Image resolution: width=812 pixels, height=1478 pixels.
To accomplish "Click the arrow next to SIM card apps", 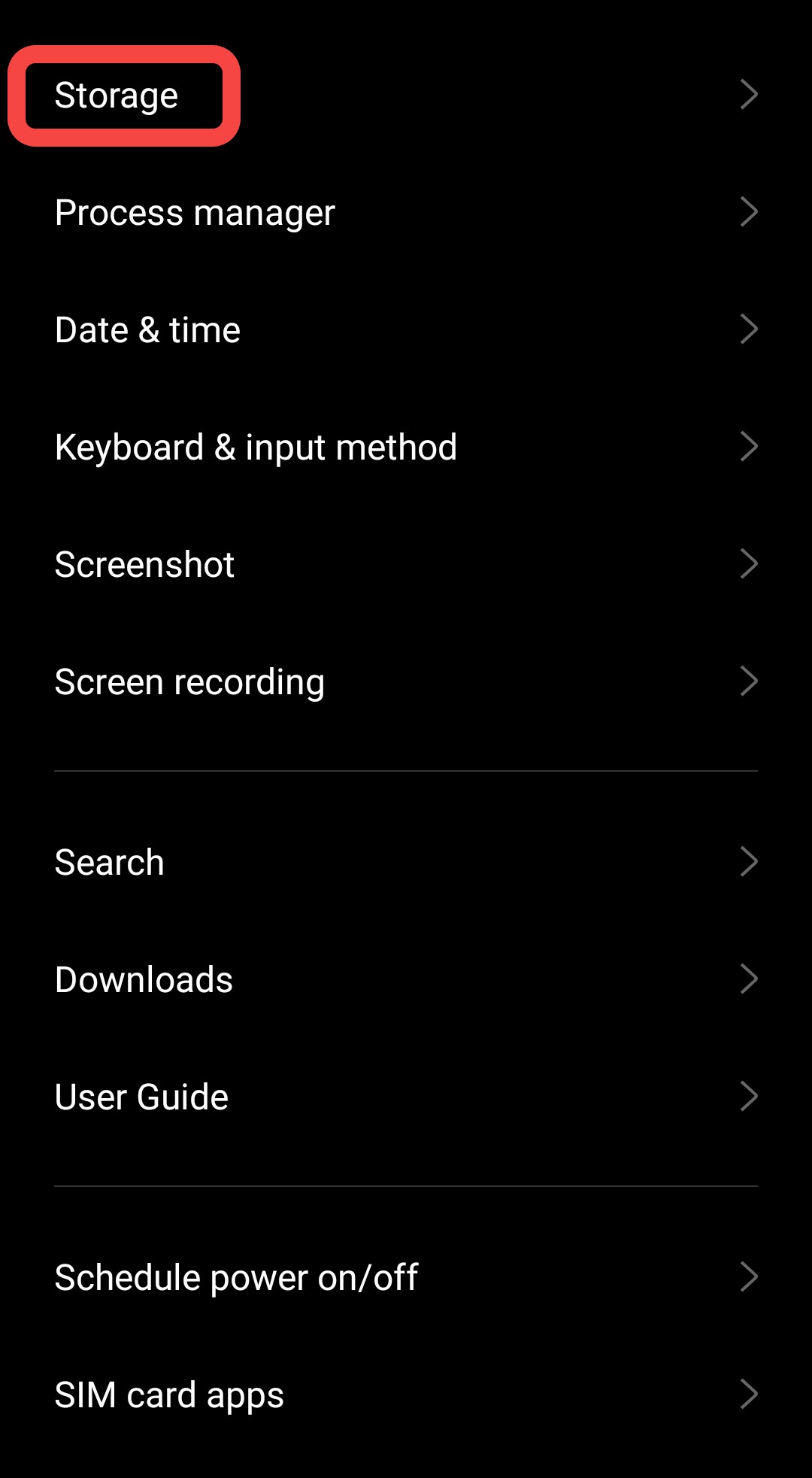I will [749, 1394].
